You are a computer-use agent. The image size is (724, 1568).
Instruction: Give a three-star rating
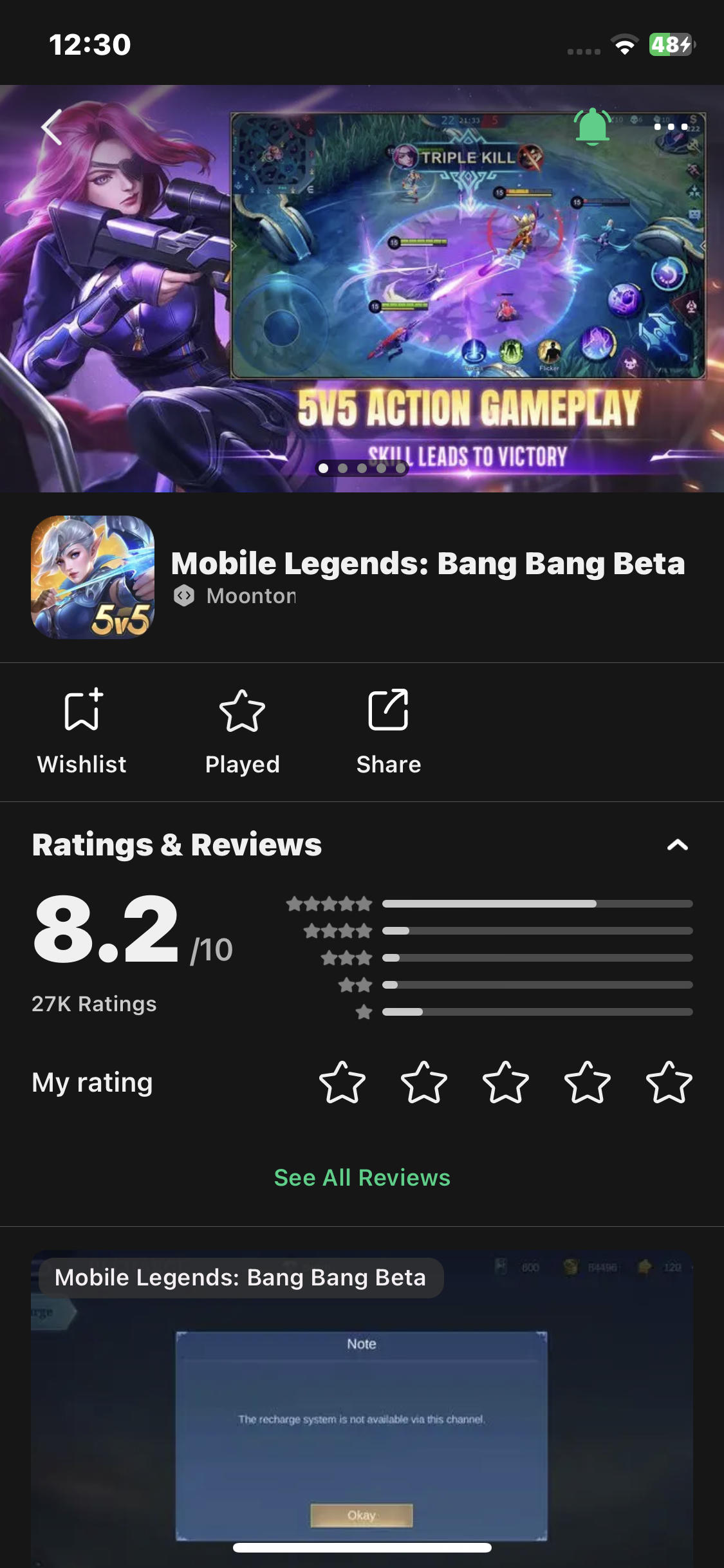[506, 1083]
